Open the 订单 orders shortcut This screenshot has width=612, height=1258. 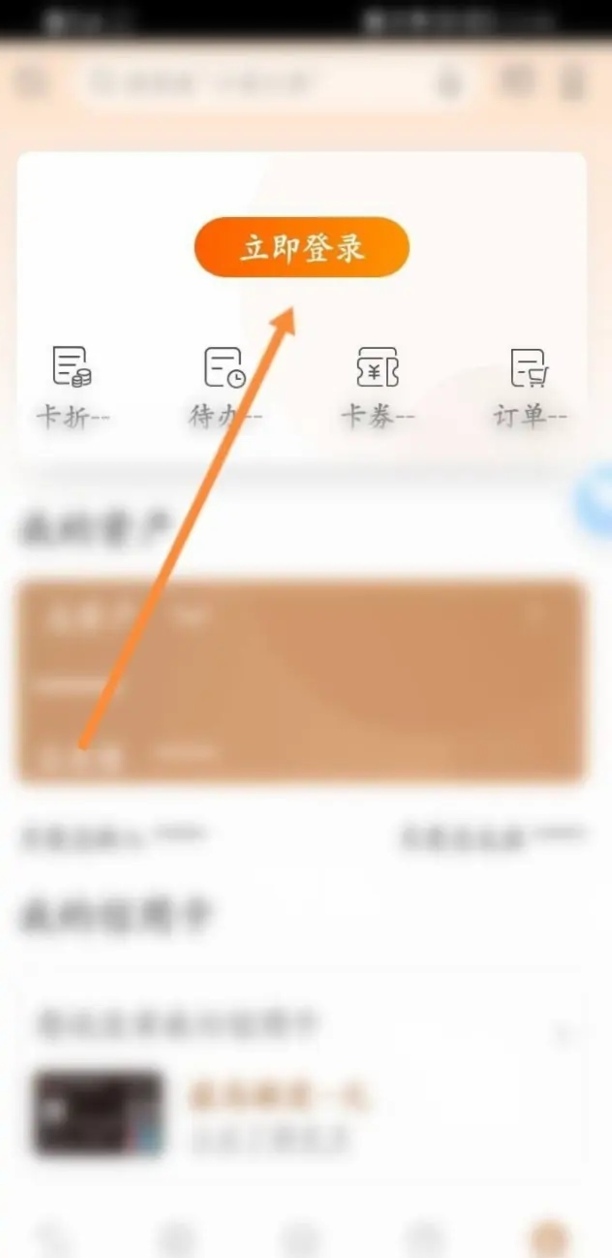pyautogui.click(x=530, y=385)
